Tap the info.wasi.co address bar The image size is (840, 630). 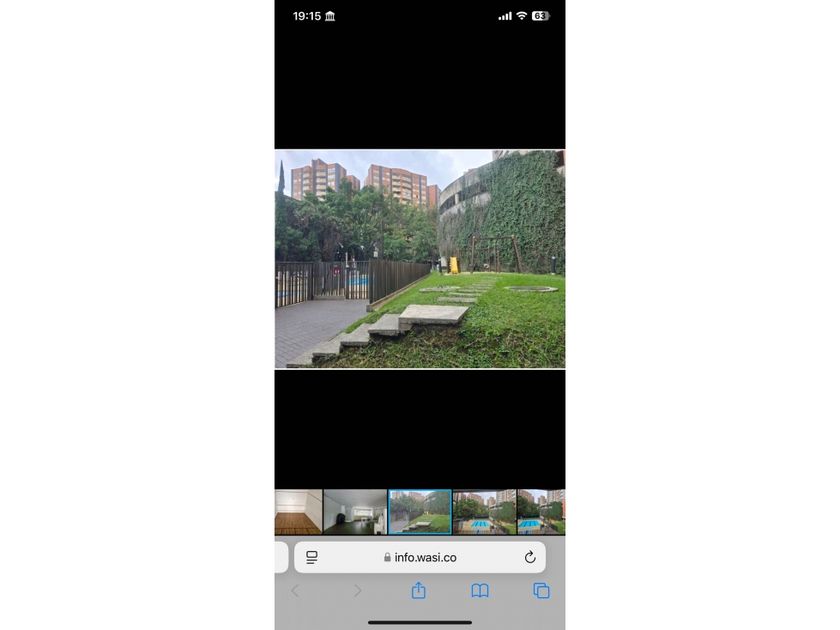(x=420, y=557)
